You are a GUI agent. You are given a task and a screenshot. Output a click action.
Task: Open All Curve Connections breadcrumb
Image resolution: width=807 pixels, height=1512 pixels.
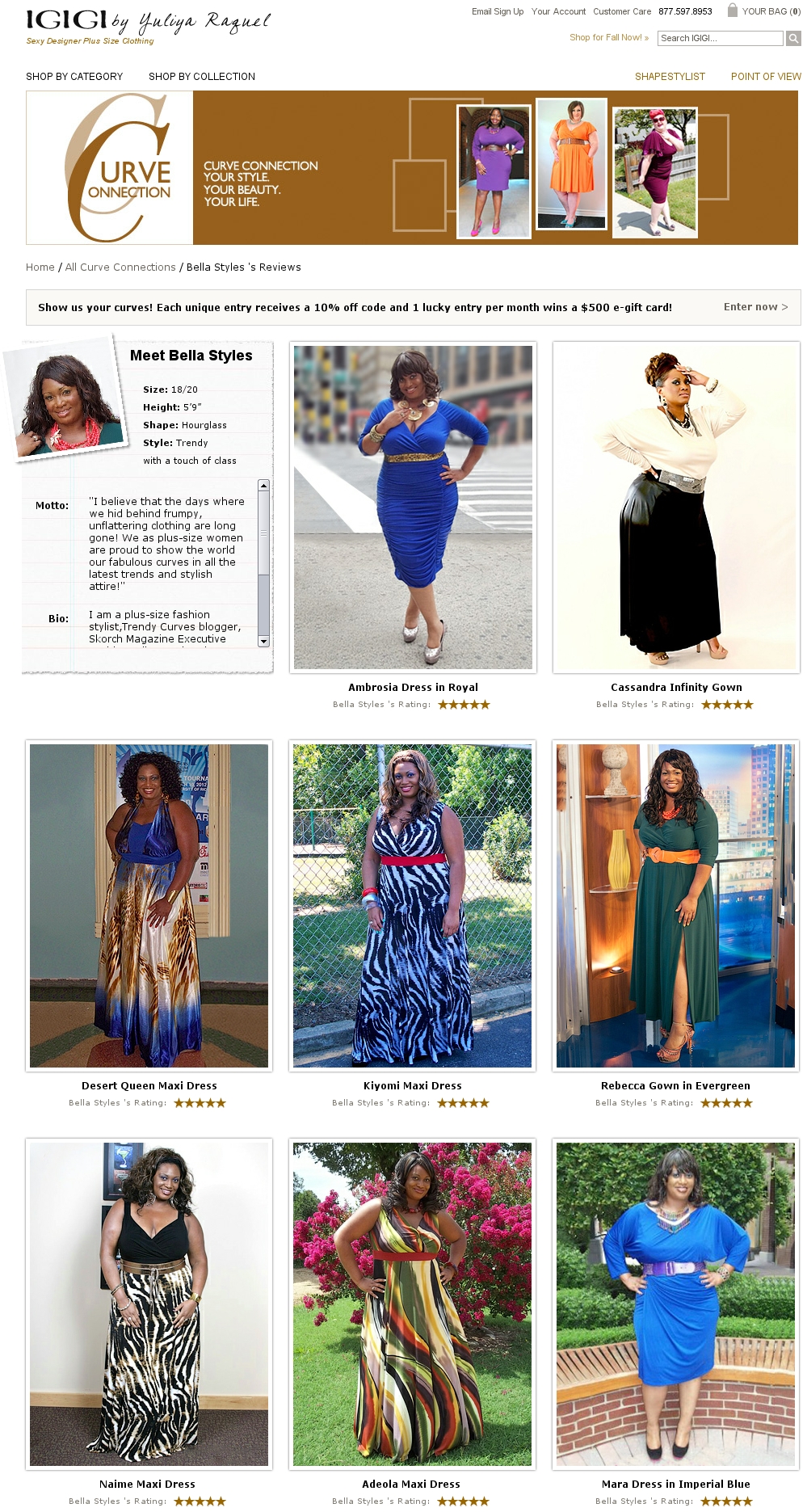point(120,267)
